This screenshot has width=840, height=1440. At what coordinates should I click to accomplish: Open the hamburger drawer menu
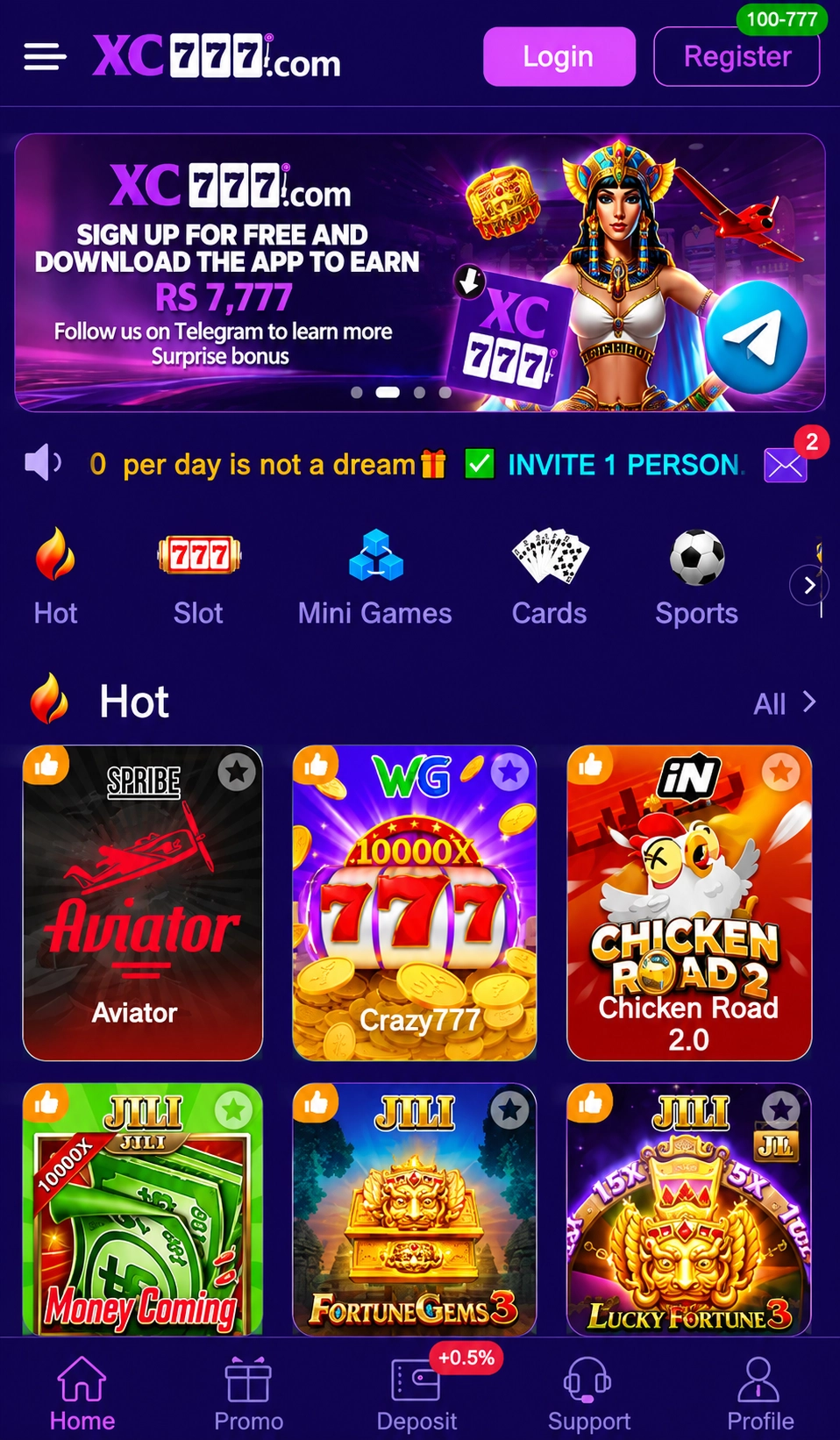(45, 57)
